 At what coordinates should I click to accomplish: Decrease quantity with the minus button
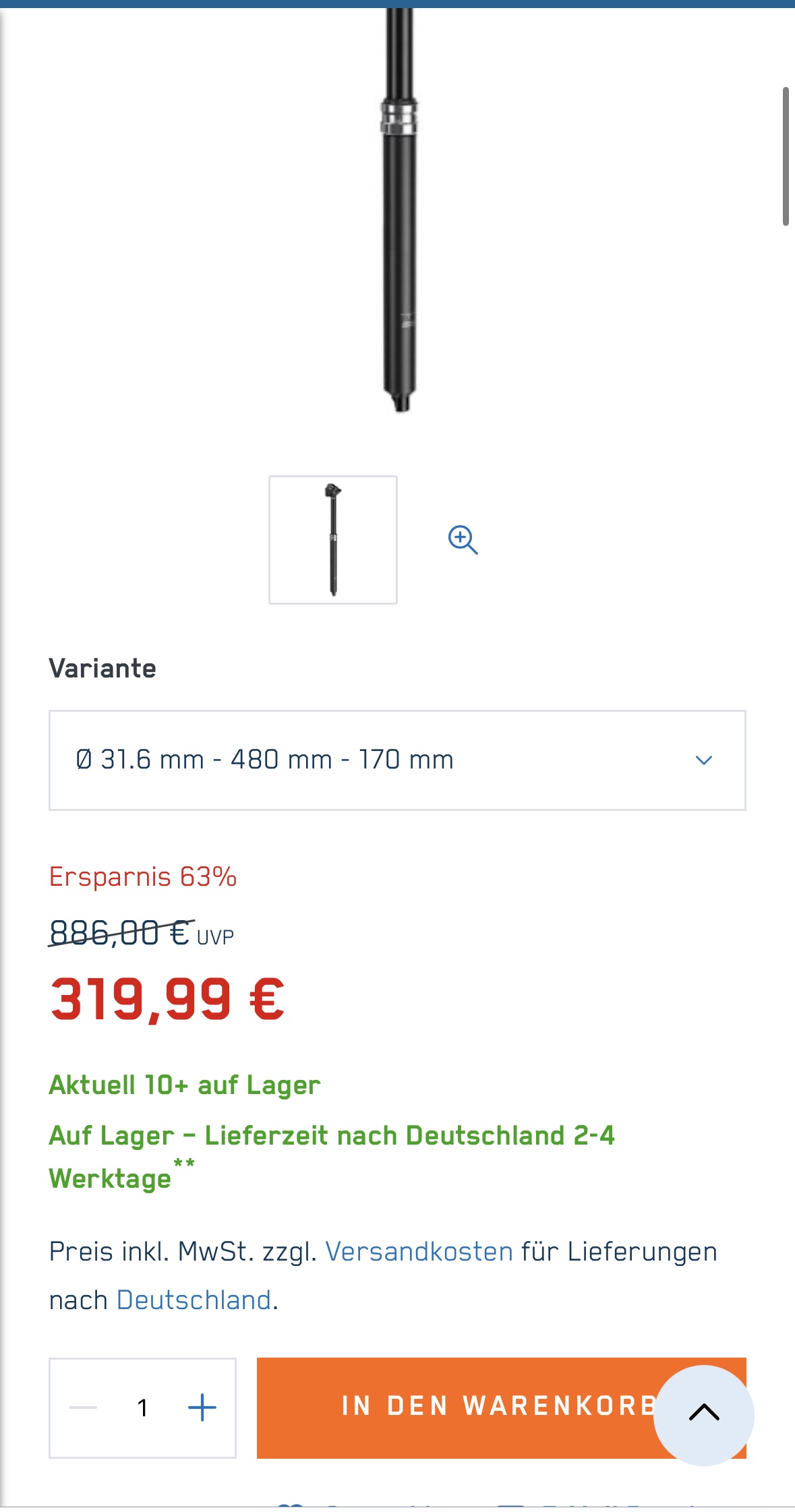point(83,1408)
